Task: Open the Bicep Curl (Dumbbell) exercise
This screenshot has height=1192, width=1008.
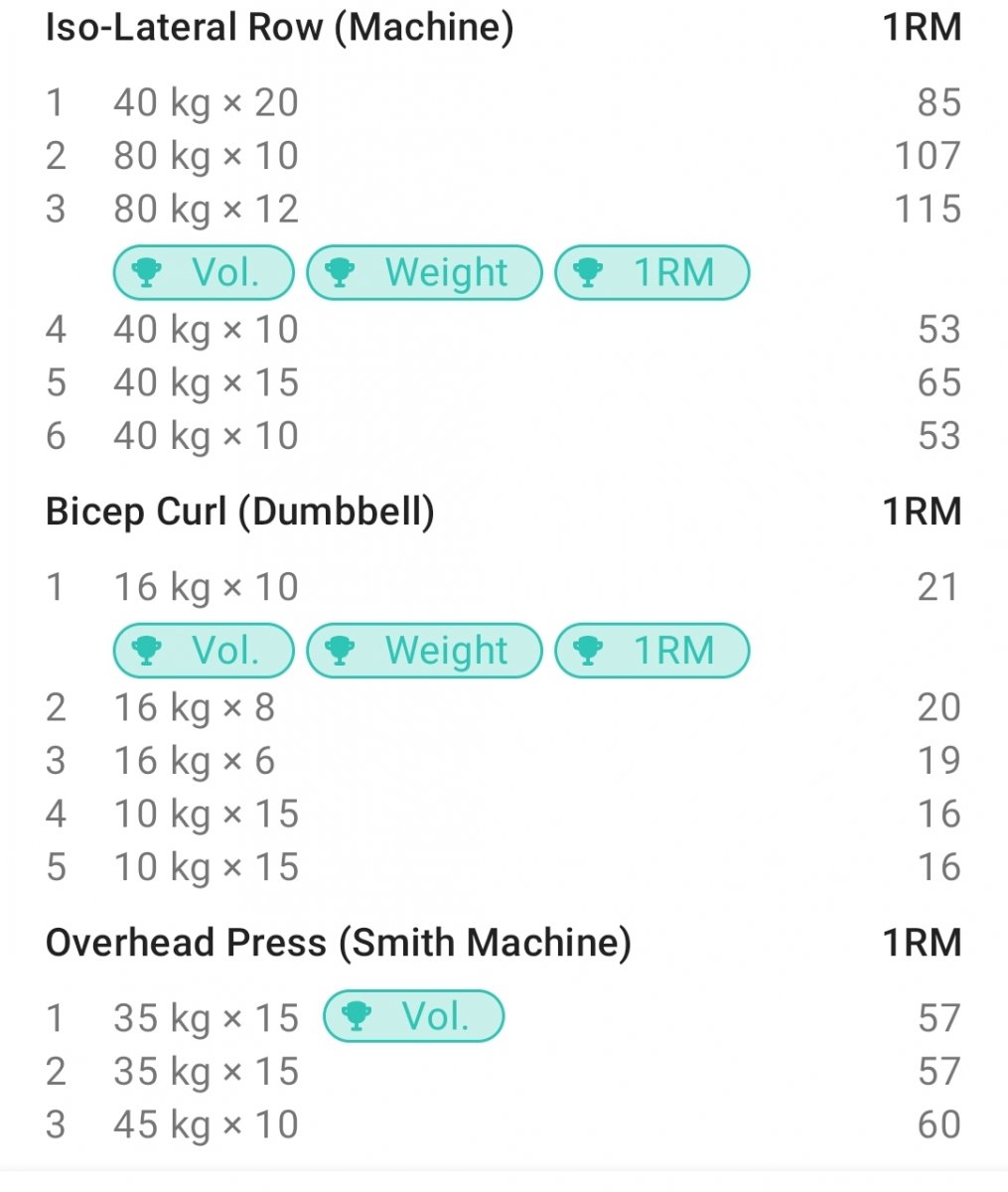Action: (x=239, y=512)
